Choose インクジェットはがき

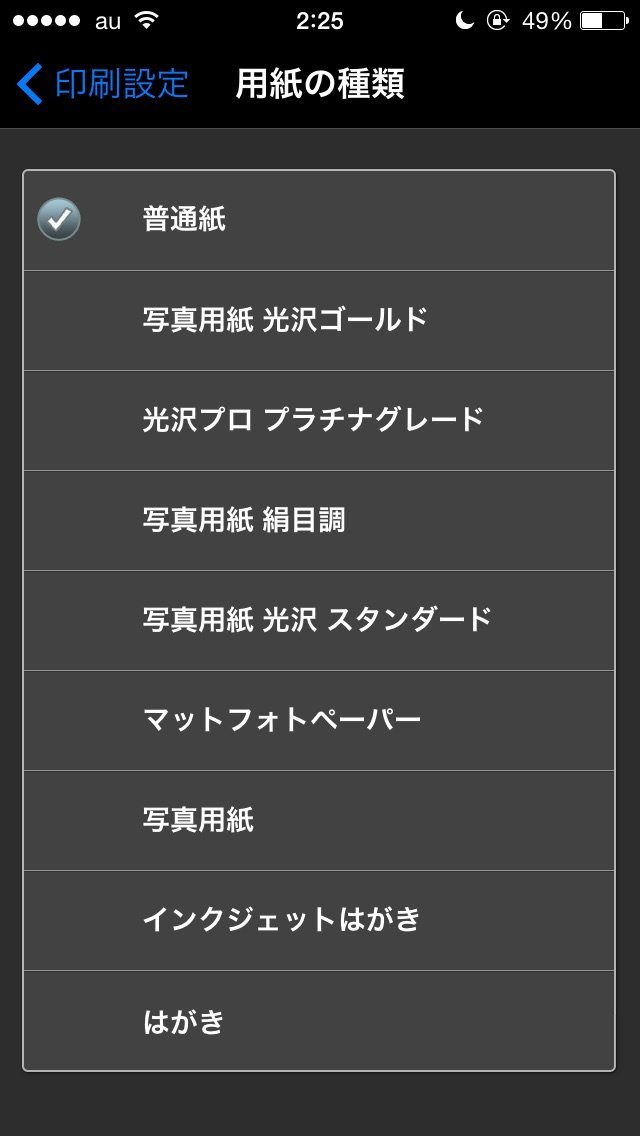click(x=318, y=920)
